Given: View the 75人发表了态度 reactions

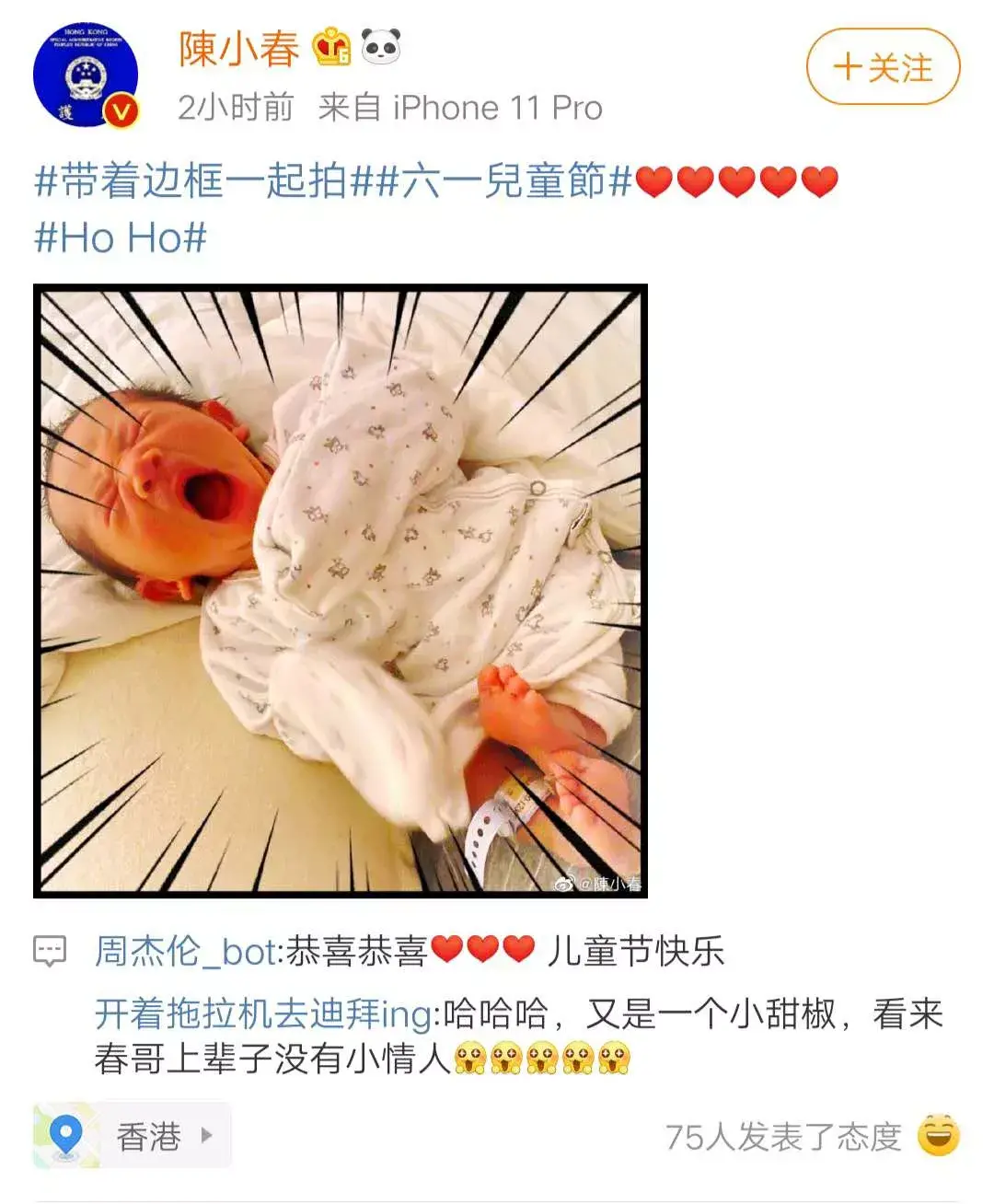Looking at the screenshot, I should 783,1137.
